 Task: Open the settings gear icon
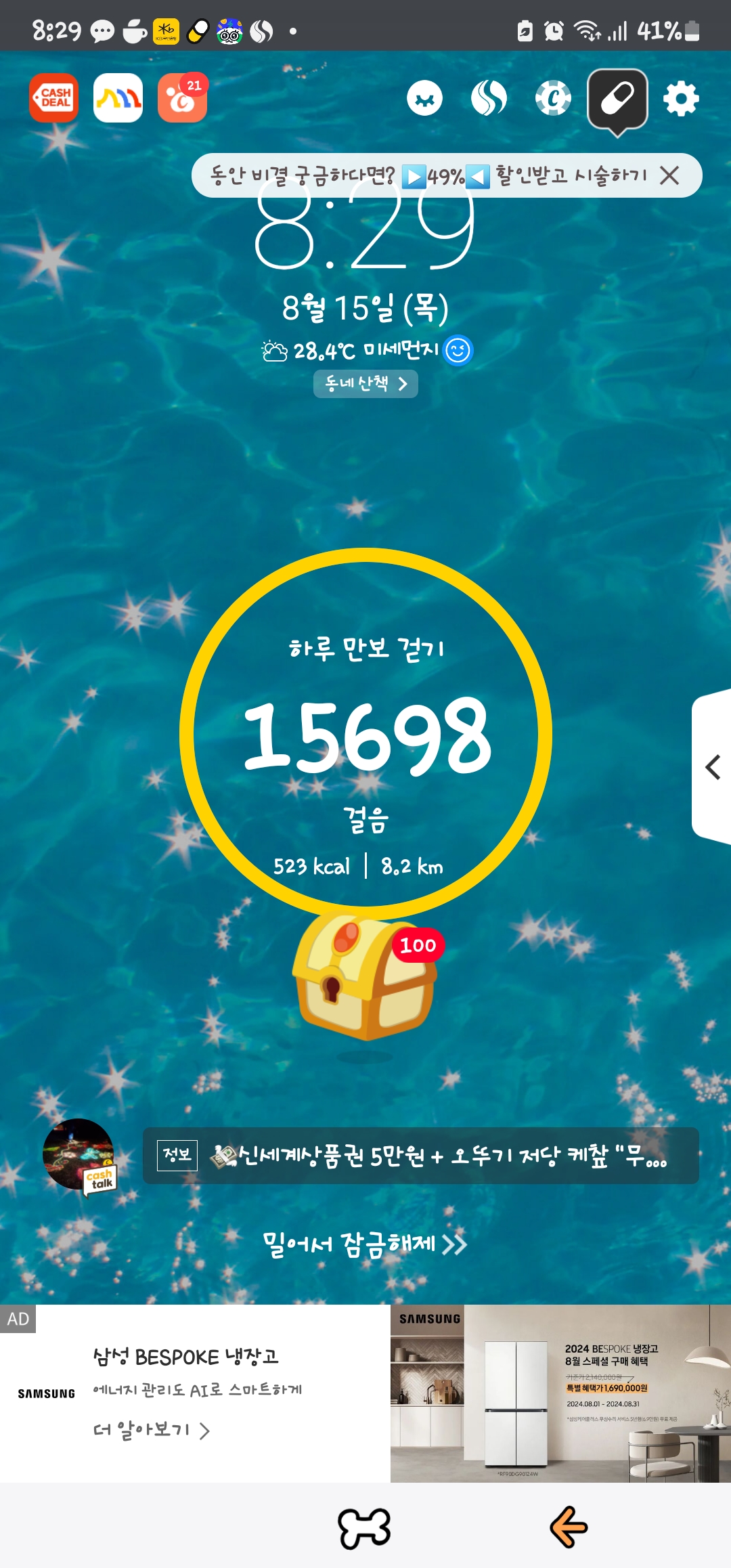681,99
